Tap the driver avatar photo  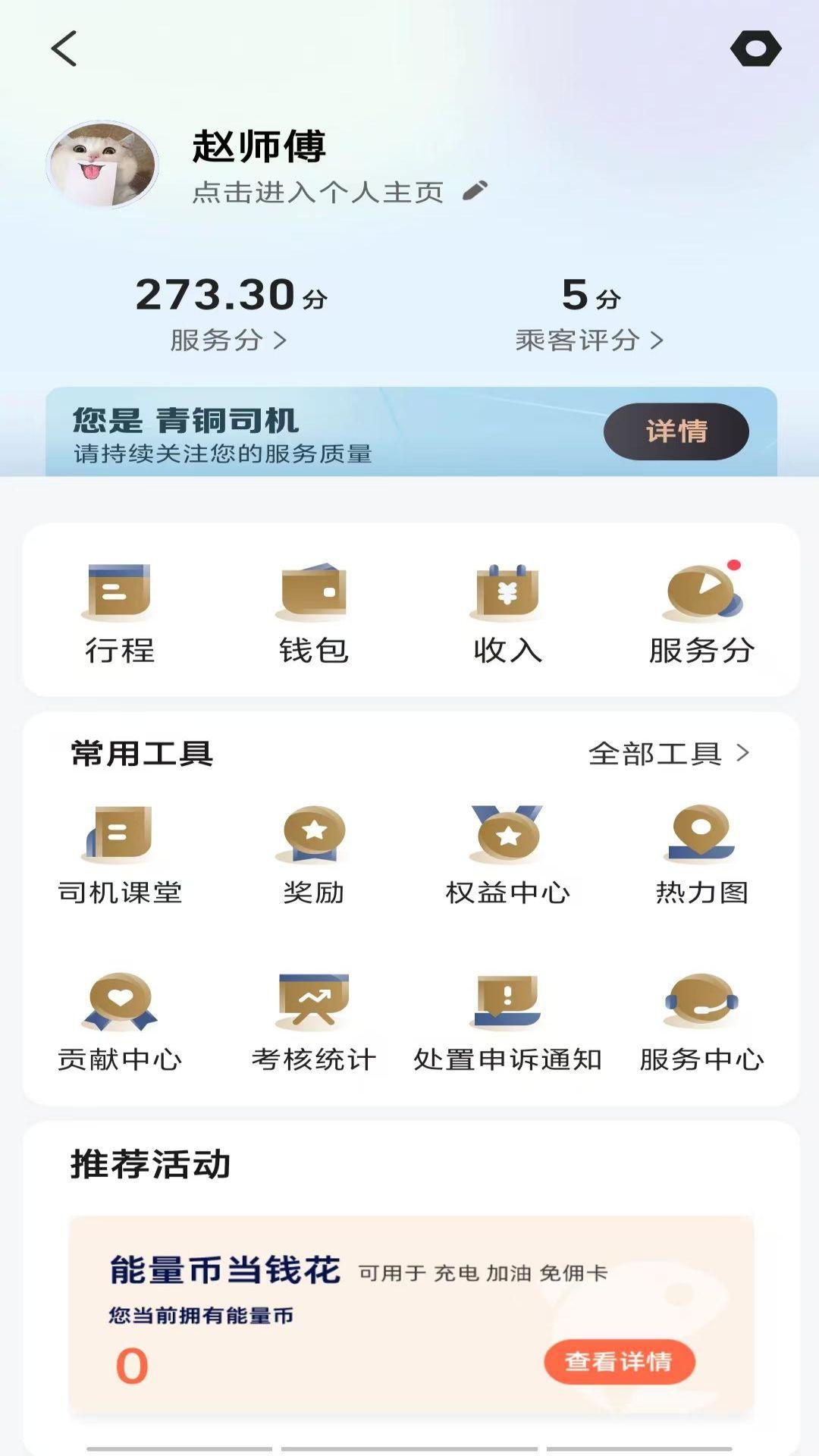[102, 162]
